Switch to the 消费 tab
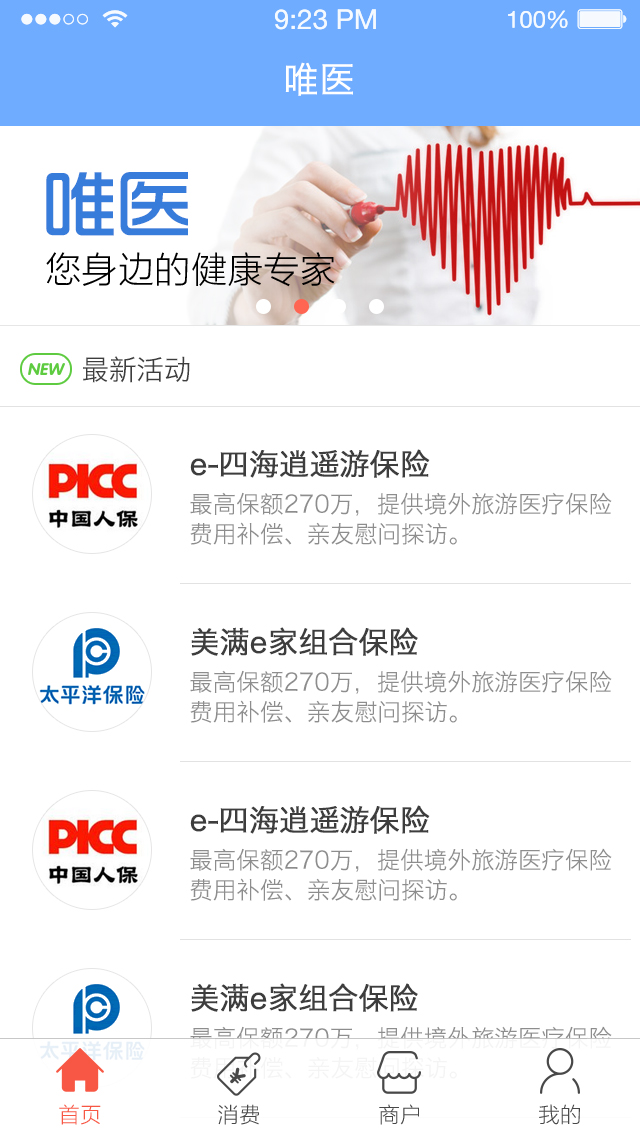 click(x=239, y=1088)
